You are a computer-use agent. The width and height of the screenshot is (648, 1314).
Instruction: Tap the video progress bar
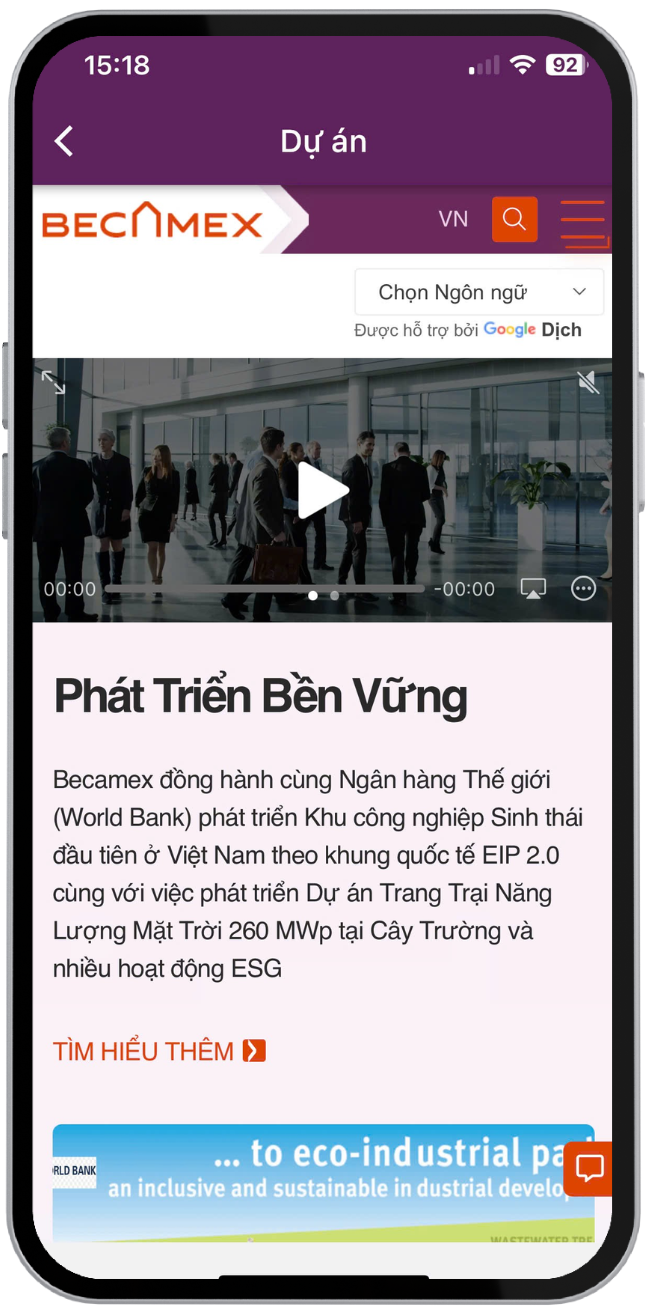tap(265, 589)
